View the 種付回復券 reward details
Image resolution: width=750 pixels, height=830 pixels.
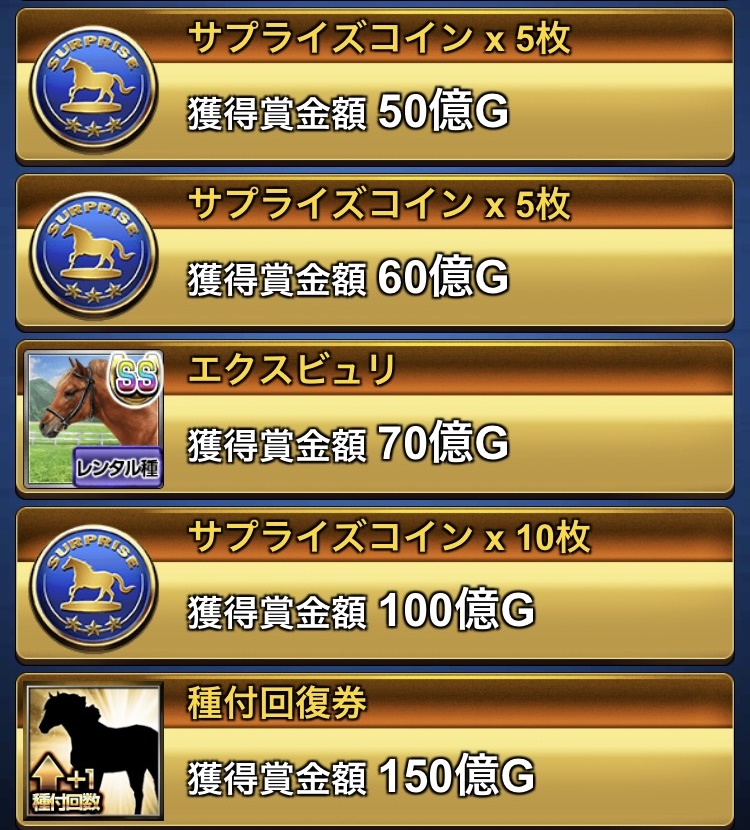click(x=375, y=750)
